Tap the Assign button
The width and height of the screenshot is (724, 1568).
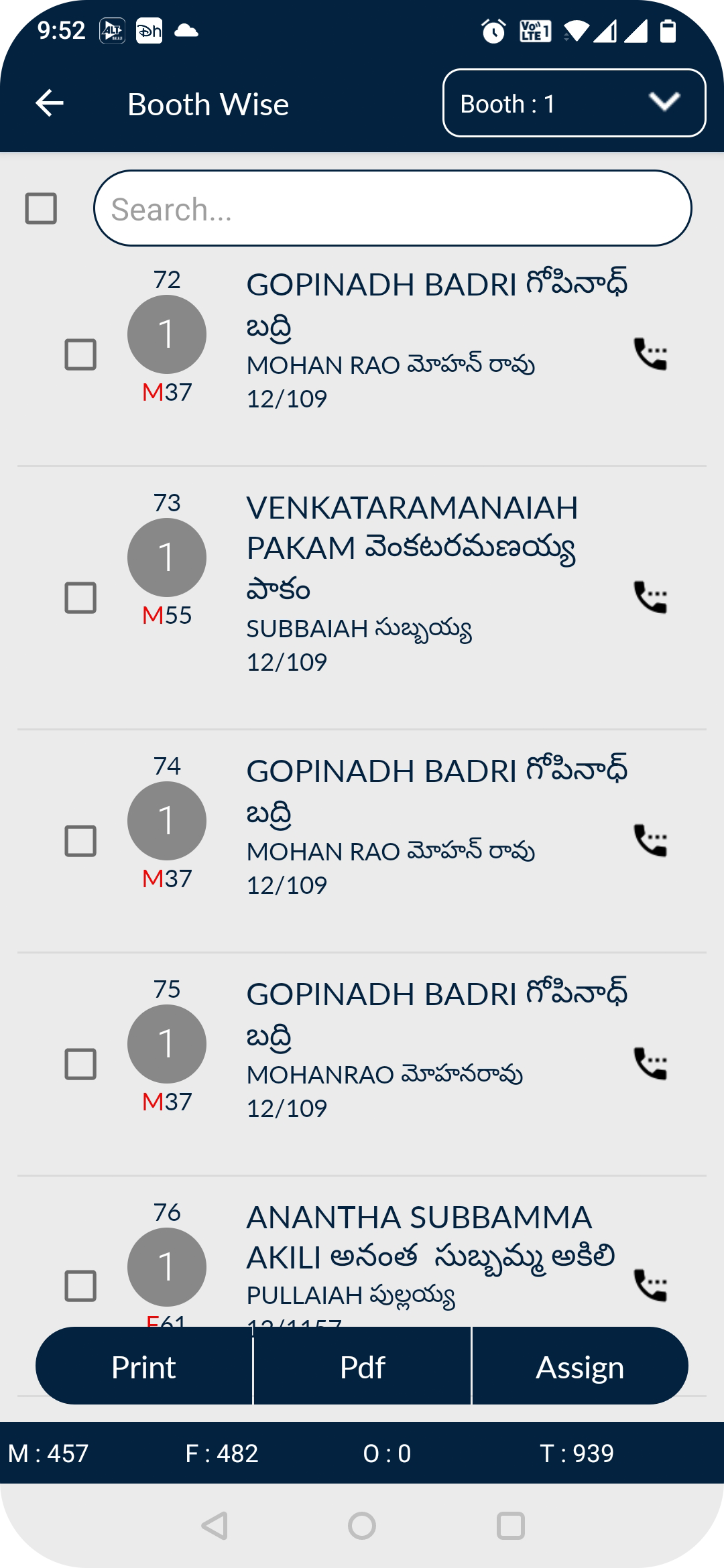580,1367
